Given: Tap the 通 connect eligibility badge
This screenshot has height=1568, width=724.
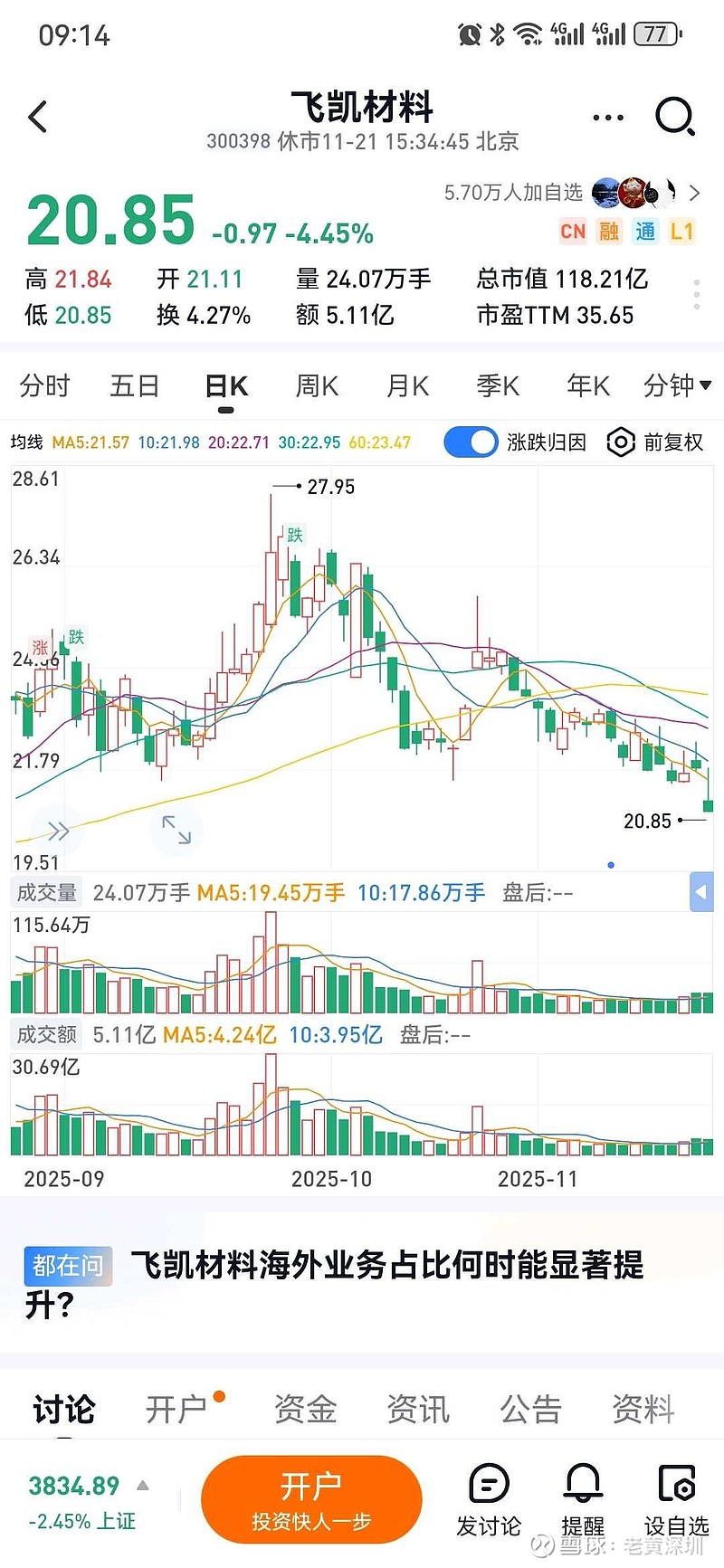Looking at the screenshot, I should point(644,233).
